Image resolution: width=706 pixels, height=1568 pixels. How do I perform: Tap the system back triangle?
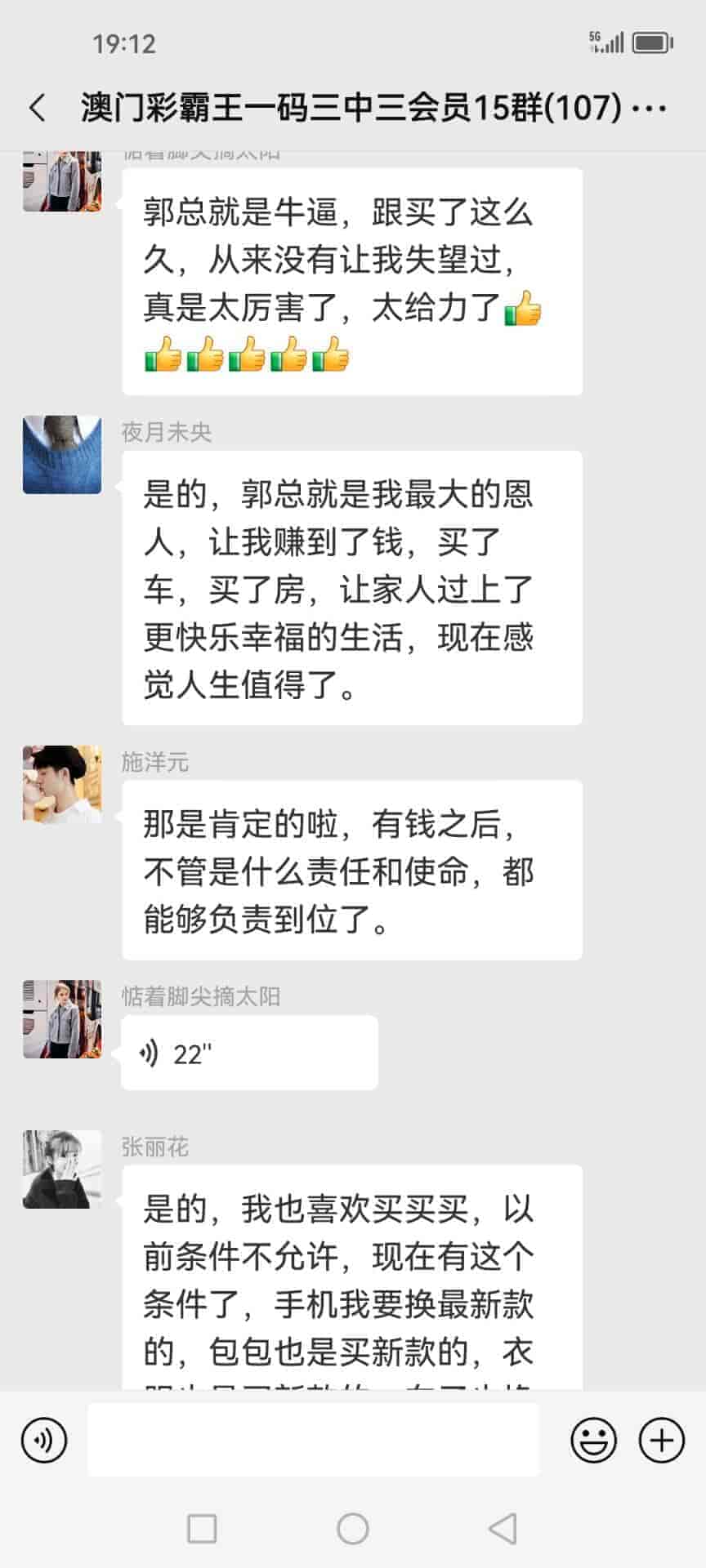(x=503, y=1528)
